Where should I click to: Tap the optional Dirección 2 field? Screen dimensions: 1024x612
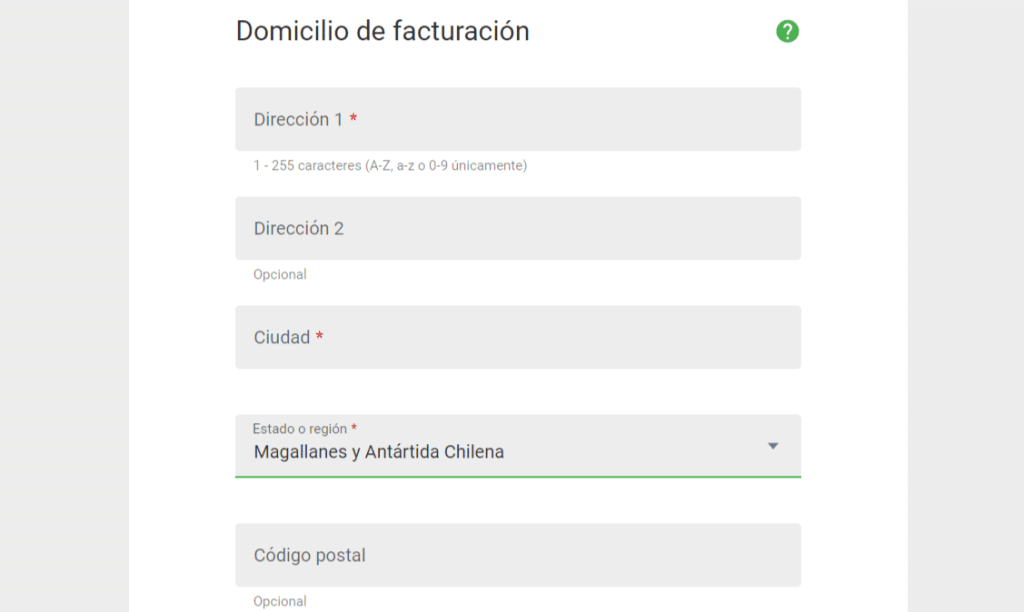pos(517,228)
